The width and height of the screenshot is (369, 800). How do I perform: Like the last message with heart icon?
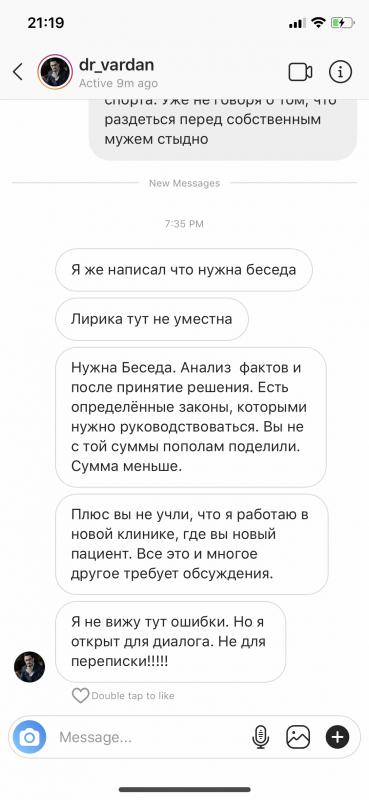[x=80, y=695]
